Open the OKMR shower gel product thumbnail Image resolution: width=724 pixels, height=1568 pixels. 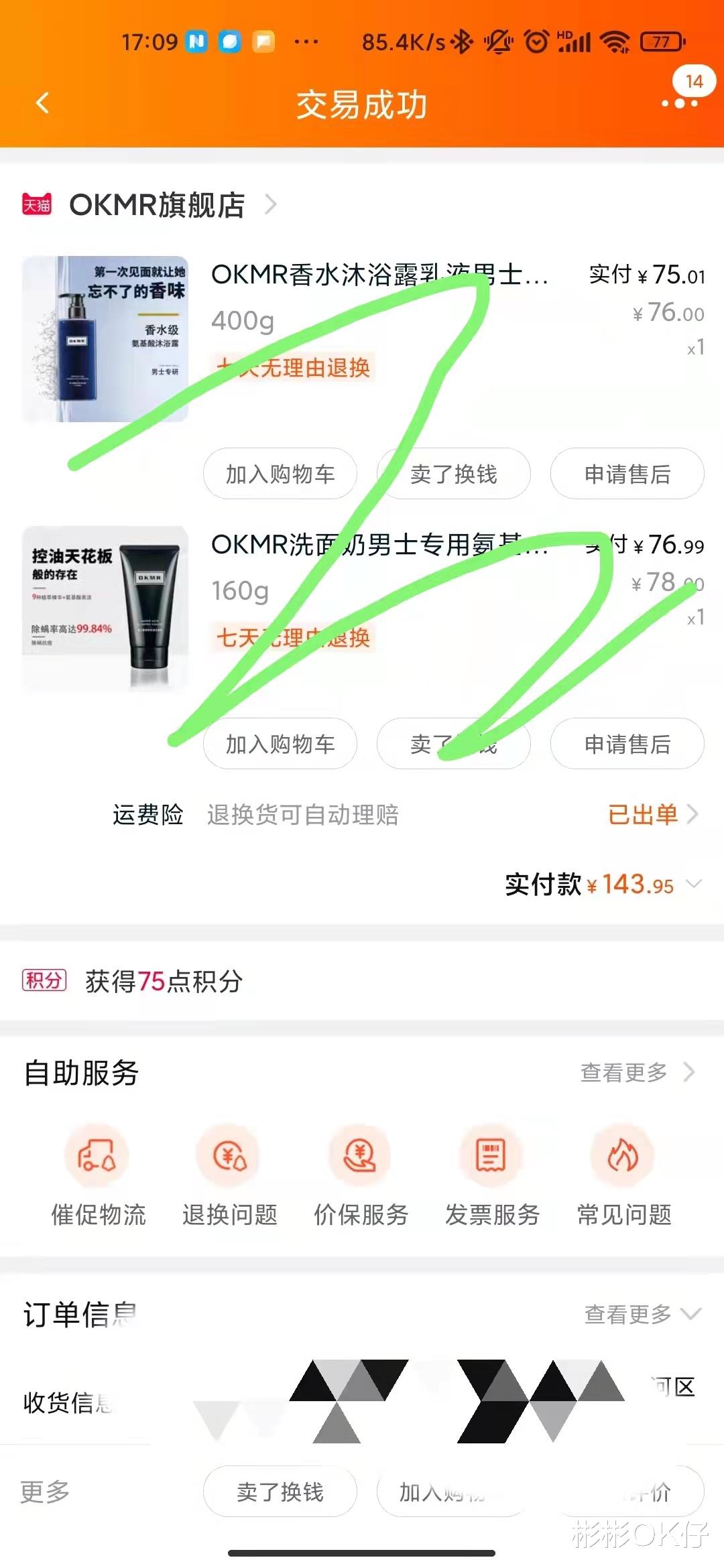click(x=106, y=338)
